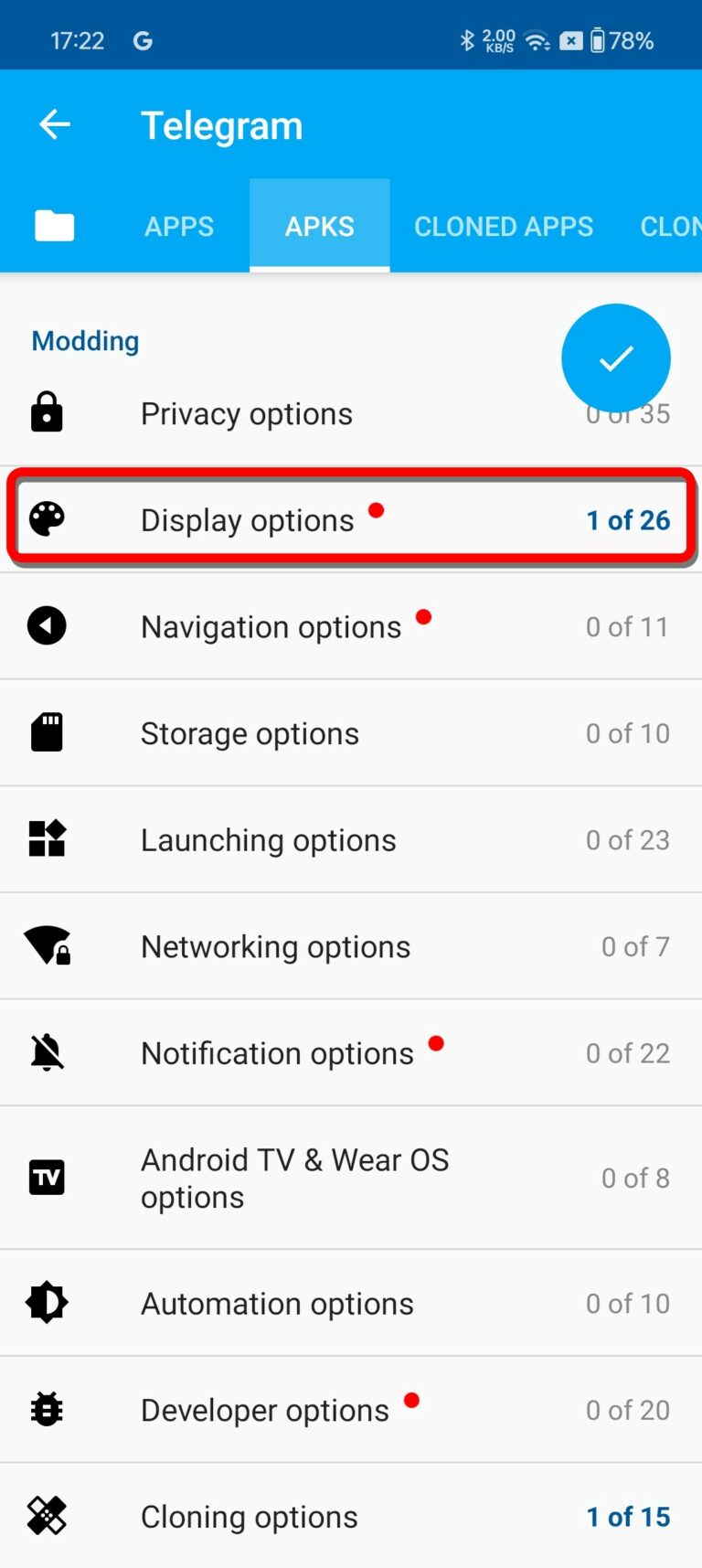Click the muted bell Notification options icon
The width and height of the screenshot is (702, 1568).
(47, 1051)
